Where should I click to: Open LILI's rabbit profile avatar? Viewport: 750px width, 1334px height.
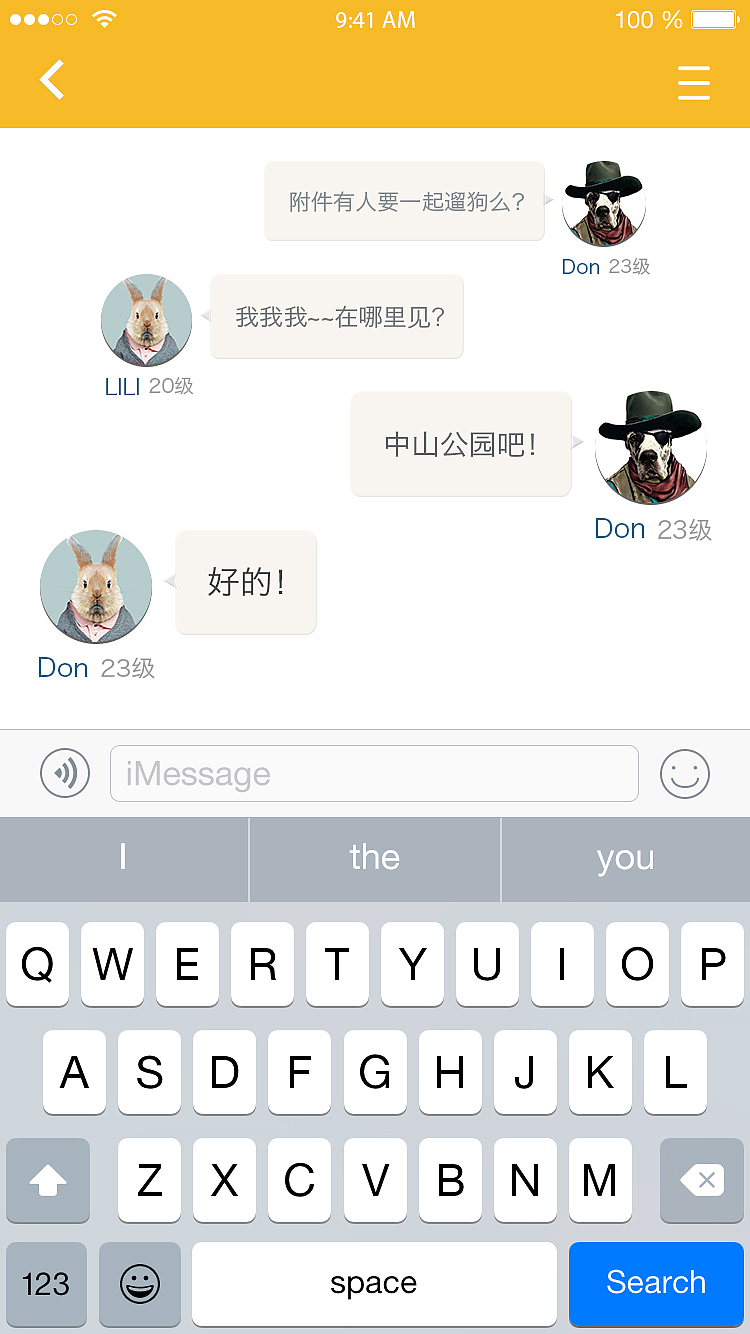[x=146, y=320]
